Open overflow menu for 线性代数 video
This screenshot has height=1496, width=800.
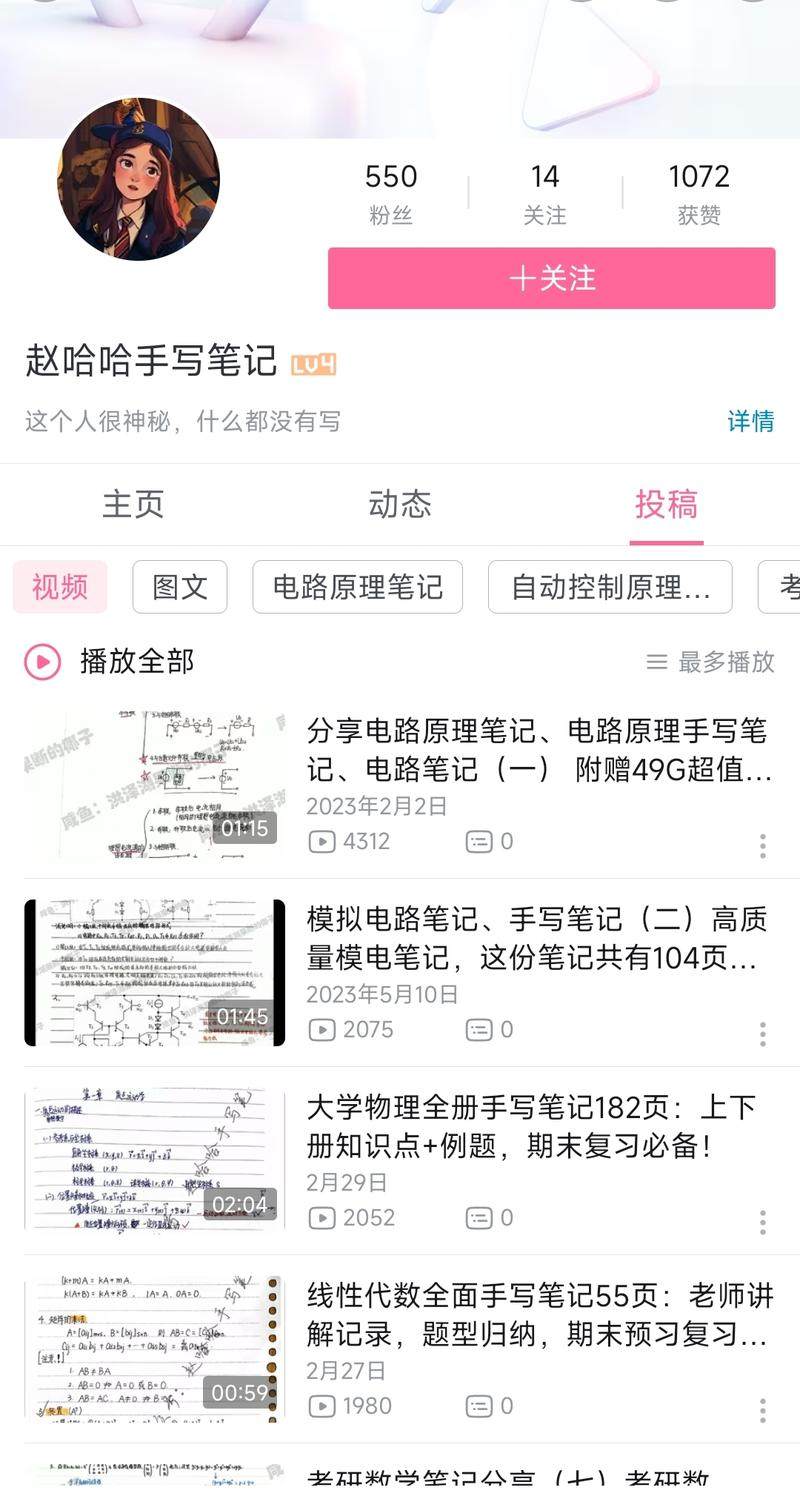click(762, 1410)
